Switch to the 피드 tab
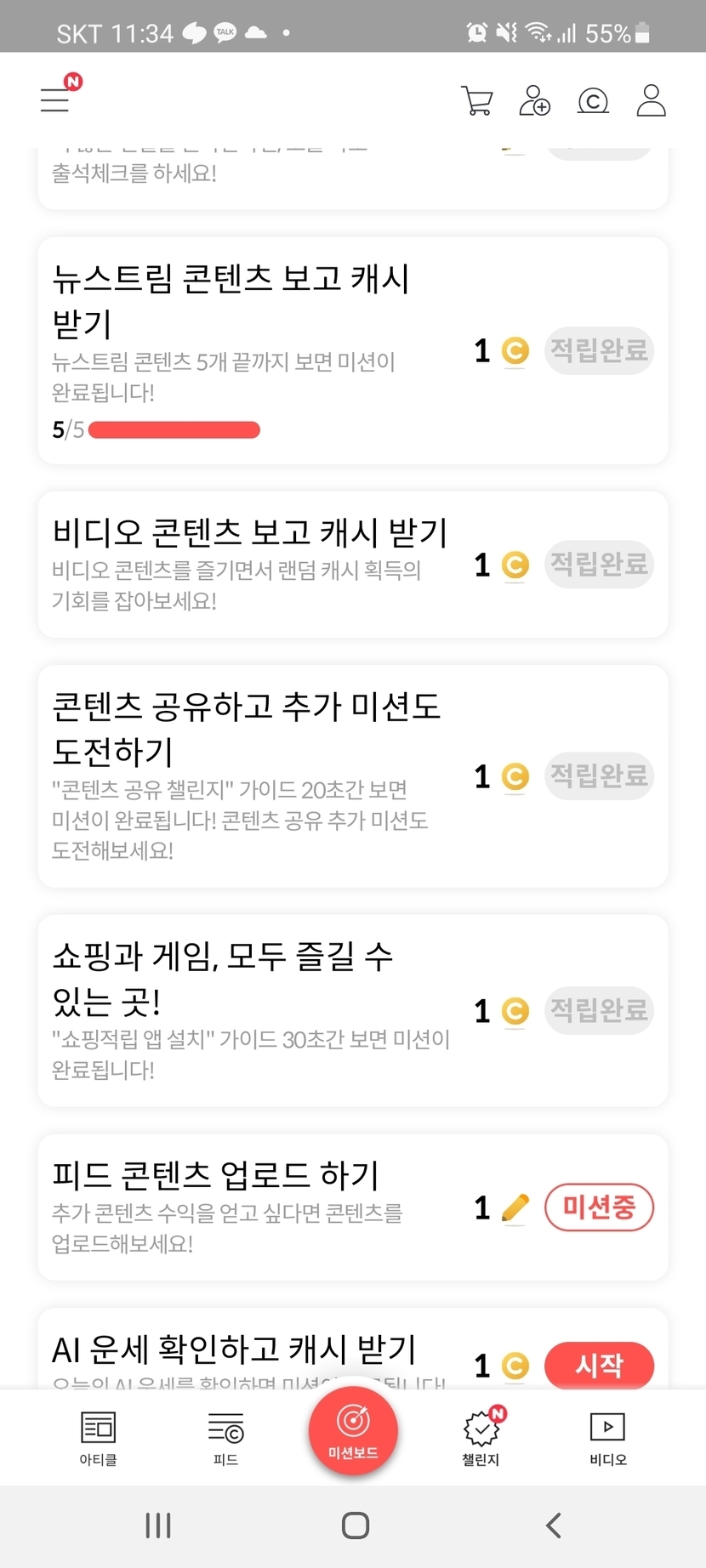Image resolution: width=706 pixels, height=1568 pixels. 225,1438
